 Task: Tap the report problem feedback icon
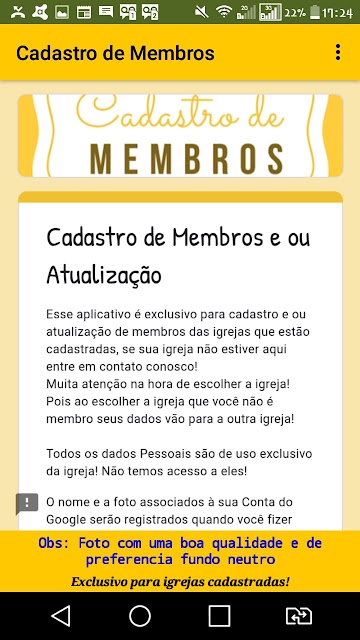pos(27,503)
